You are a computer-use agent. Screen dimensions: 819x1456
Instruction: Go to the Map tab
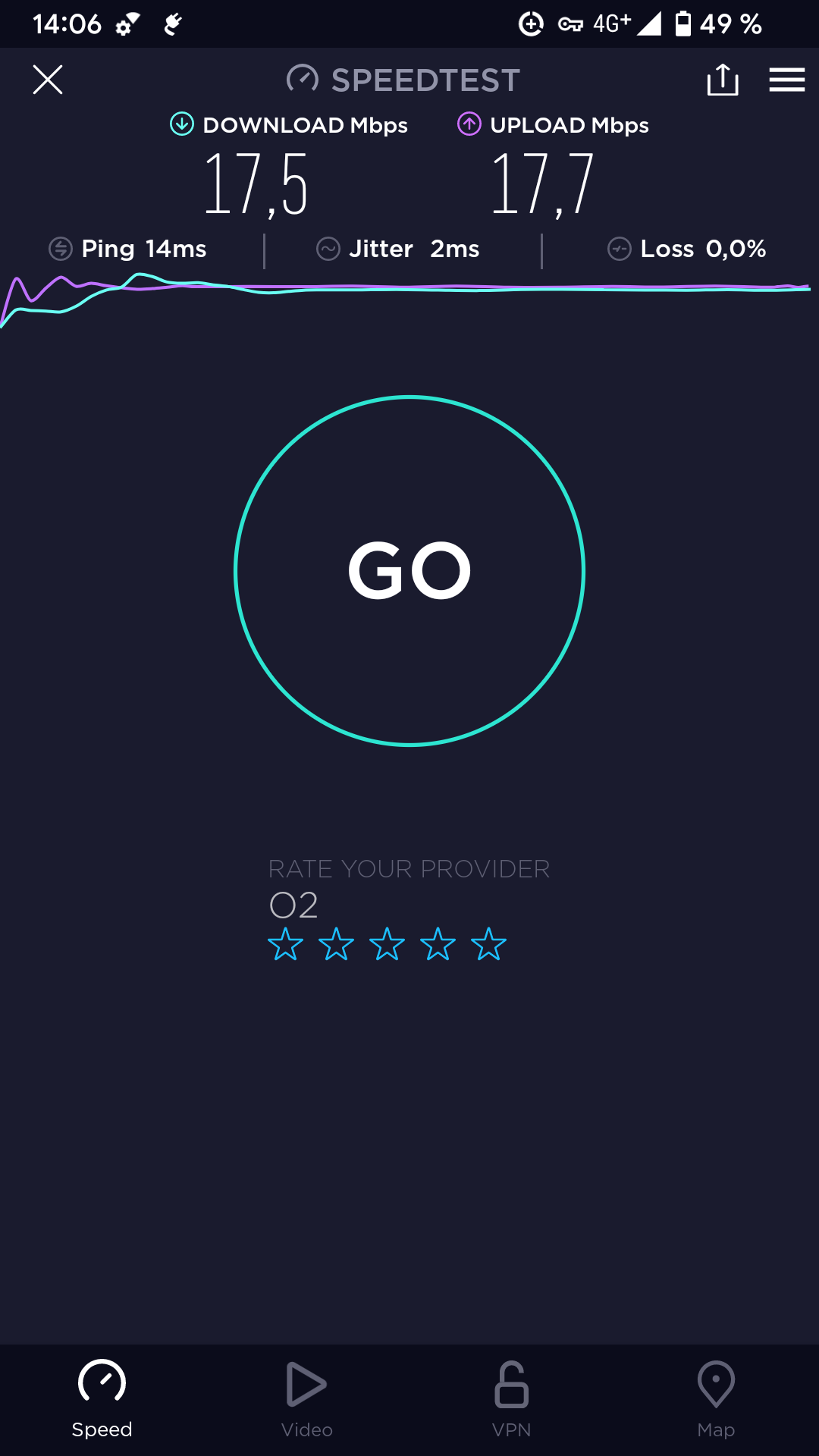pyautogui.click(x=716, y=1400)
